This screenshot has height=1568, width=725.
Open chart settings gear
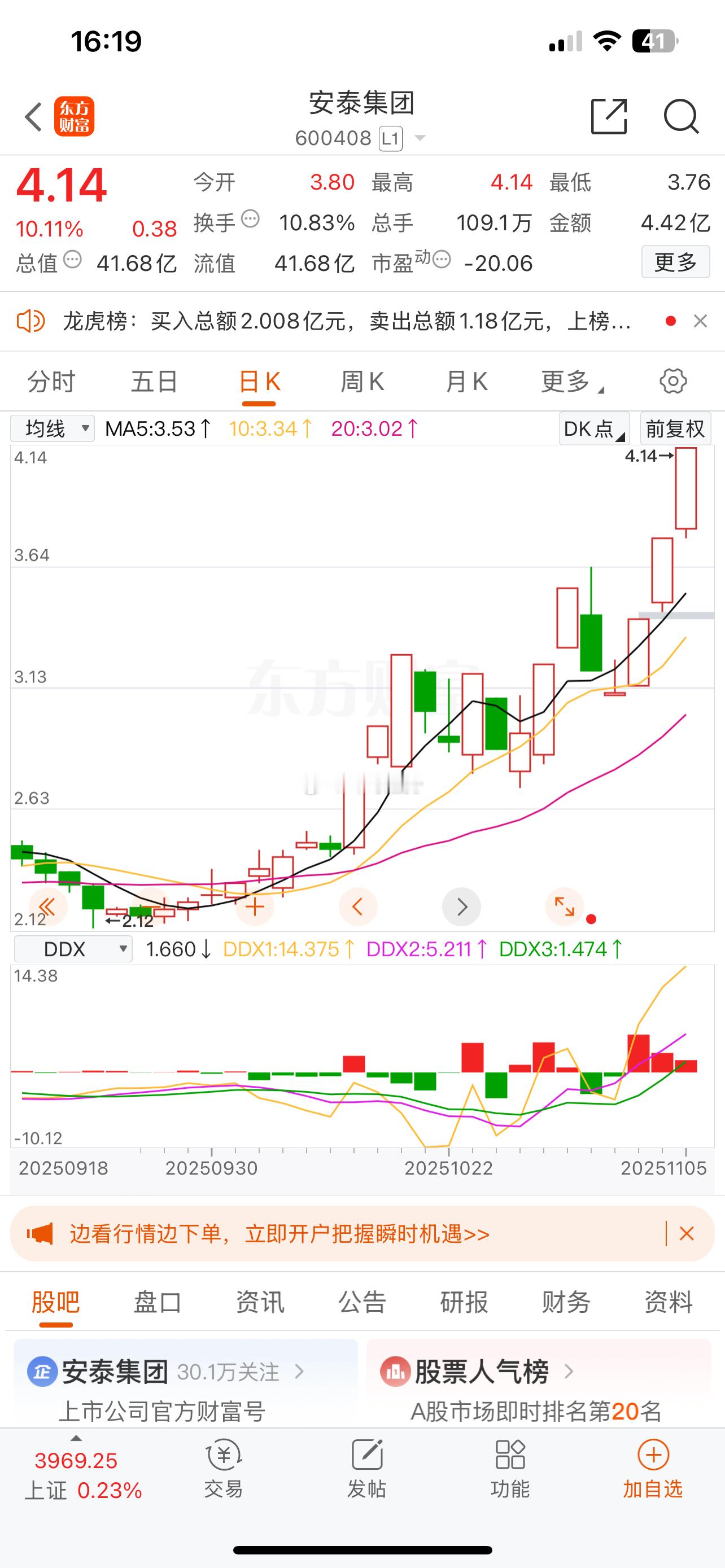pos(672,382)
